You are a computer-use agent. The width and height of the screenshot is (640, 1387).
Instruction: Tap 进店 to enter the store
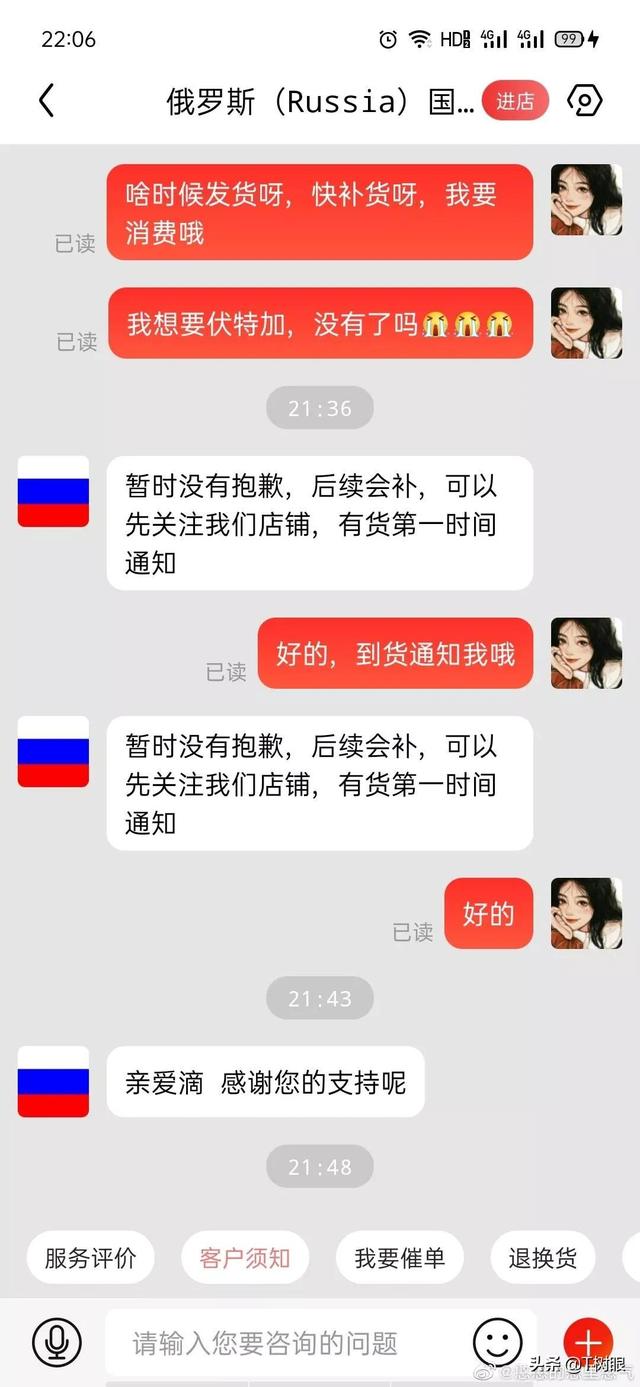(x=515, y=101)
